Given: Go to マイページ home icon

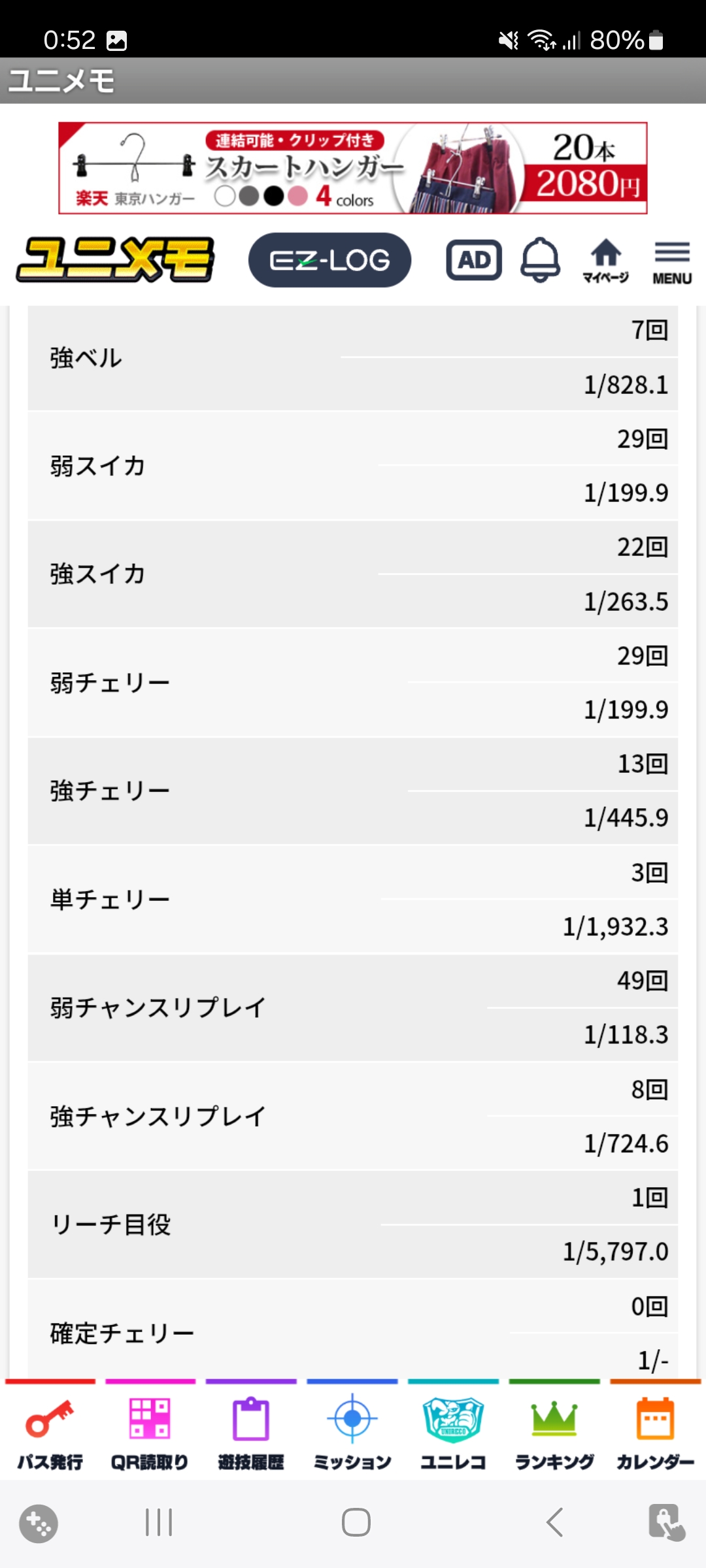Looking at the screenshot, I should tap(606, 260).
